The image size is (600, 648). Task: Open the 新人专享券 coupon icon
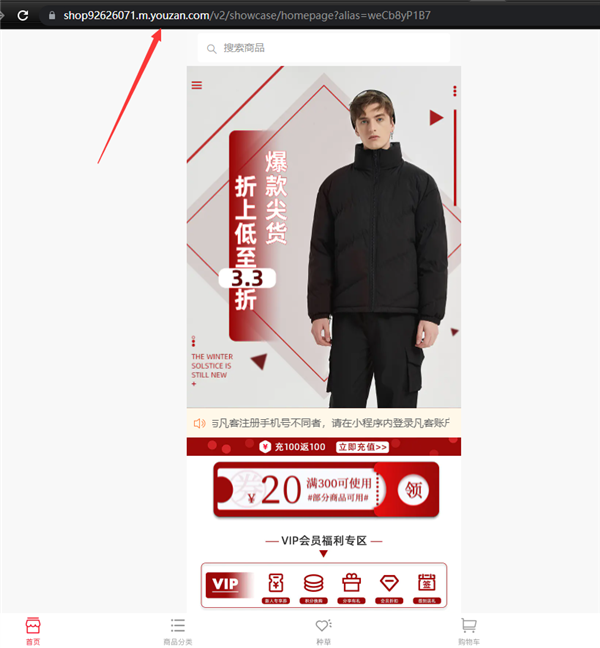(275, 586)
